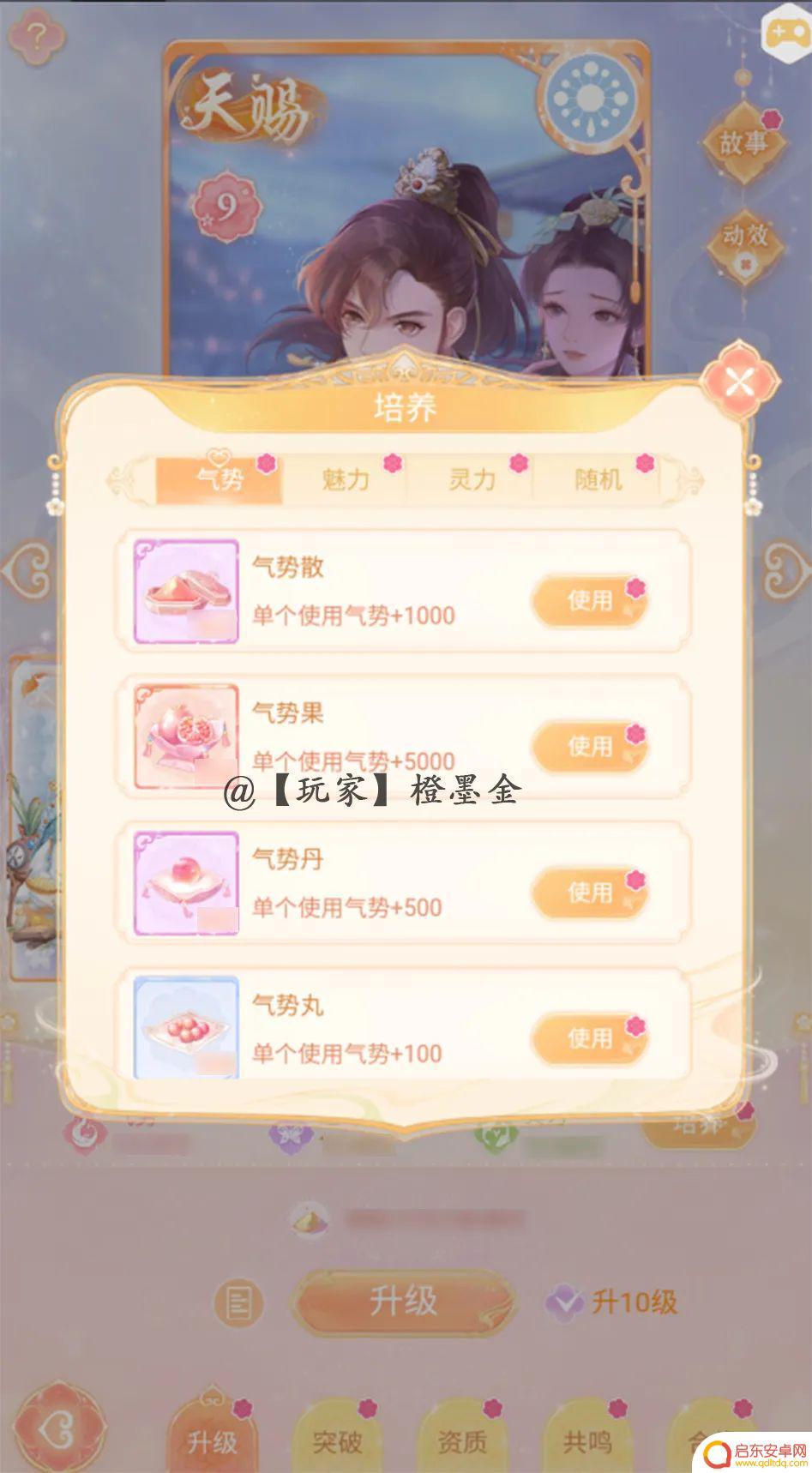Open the gamepad icon at top right
This screenshot has height=1473, width=812.
(785, 34)
